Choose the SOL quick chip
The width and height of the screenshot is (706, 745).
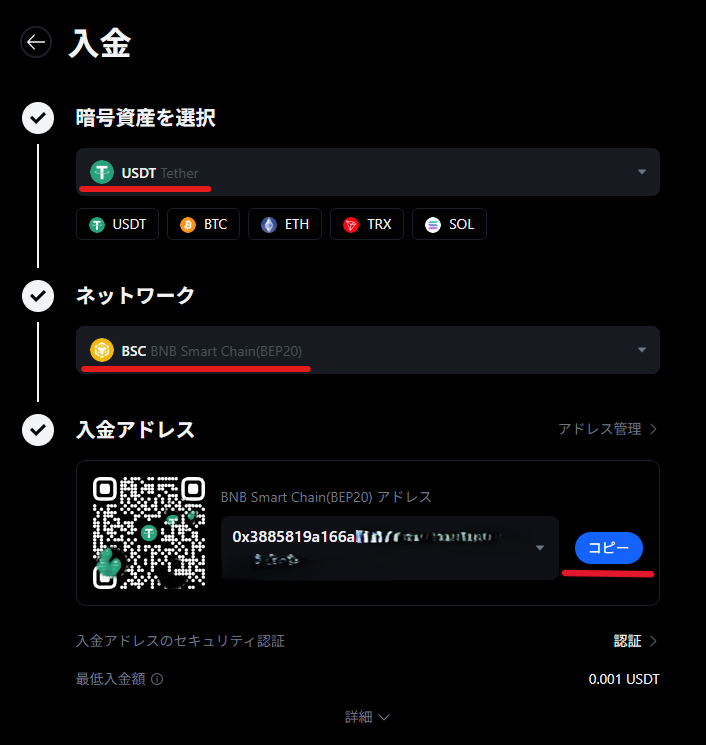pos(449,224)
